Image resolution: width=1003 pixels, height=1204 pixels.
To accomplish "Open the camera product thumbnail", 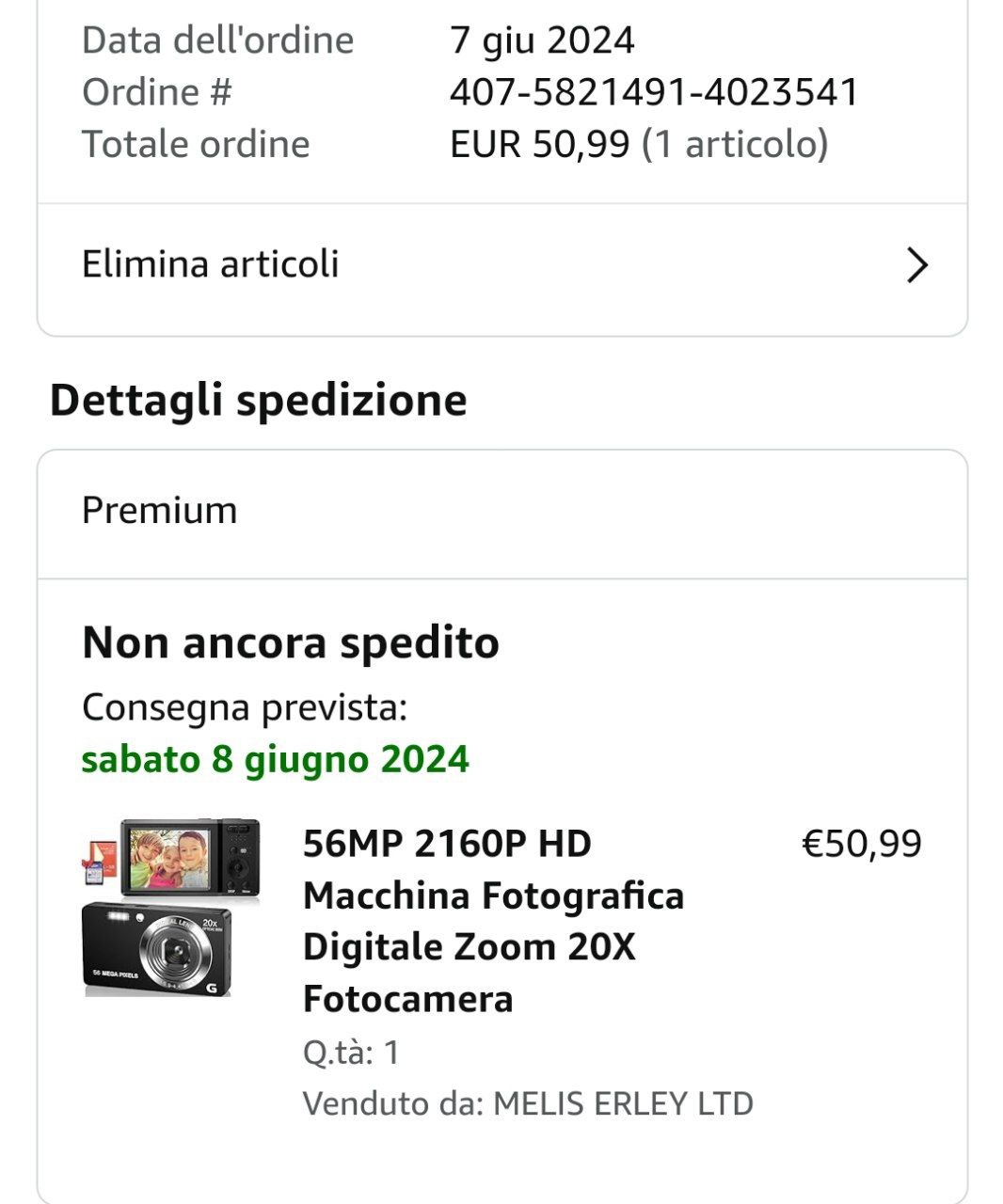I will point(169,907).
